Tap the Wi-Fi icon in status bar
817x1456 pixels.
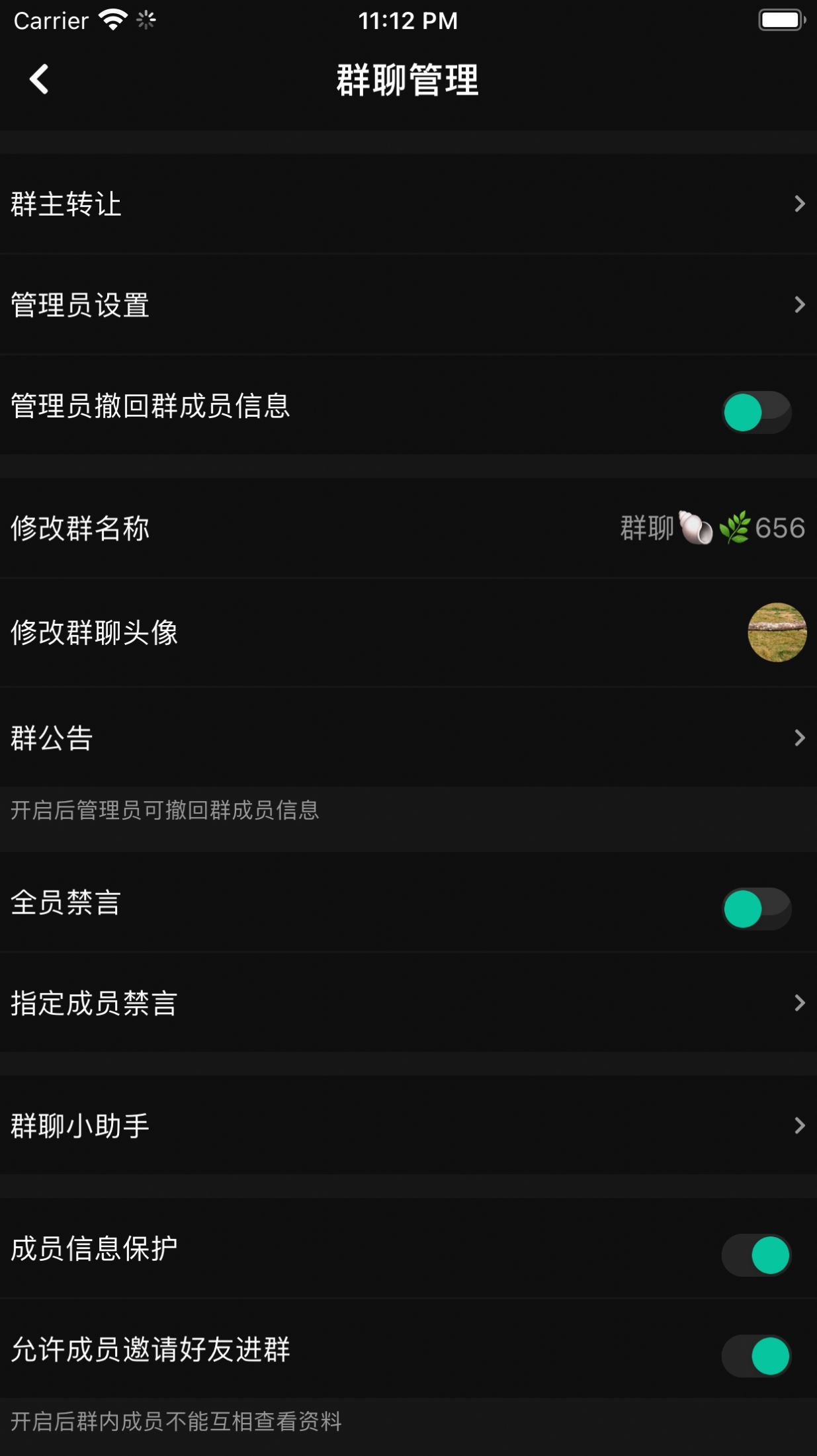[111, 20]
